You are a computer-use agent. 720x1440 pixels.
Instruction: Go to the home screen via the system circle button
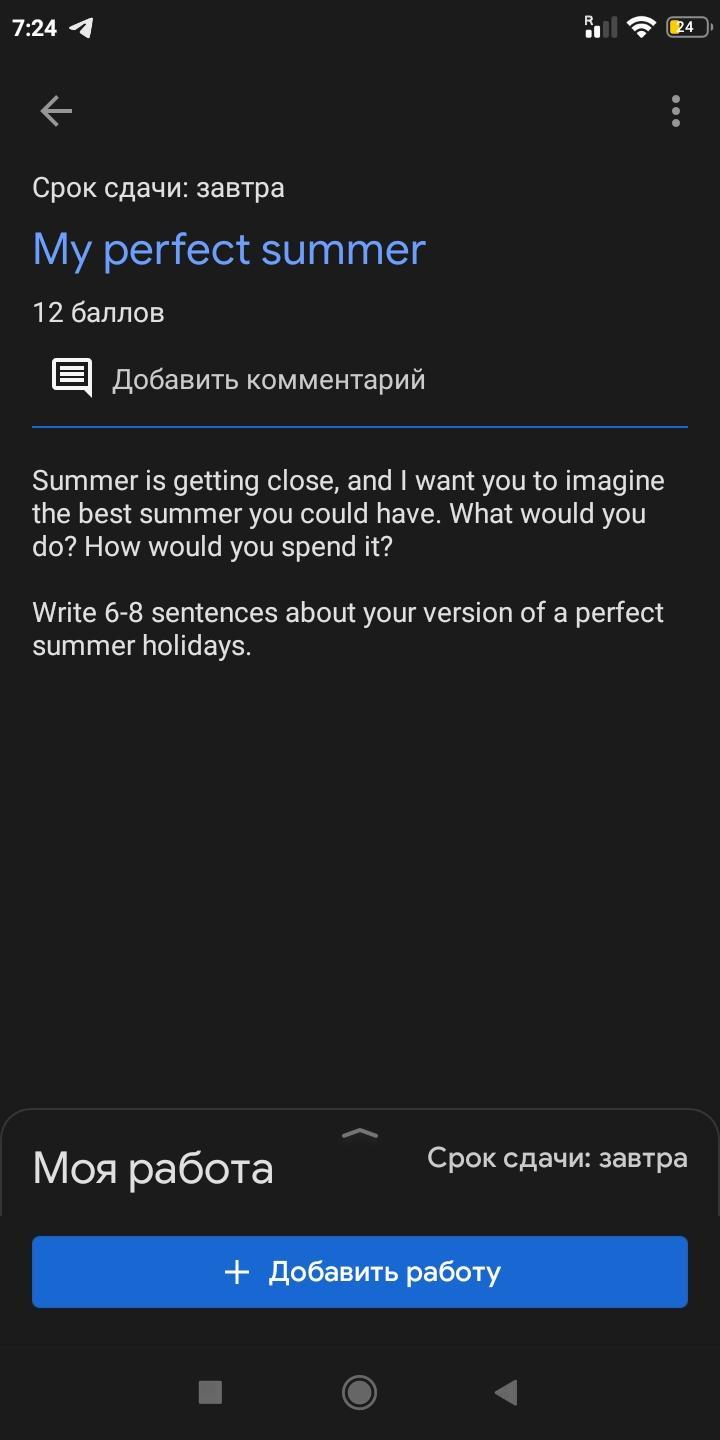359,1392
